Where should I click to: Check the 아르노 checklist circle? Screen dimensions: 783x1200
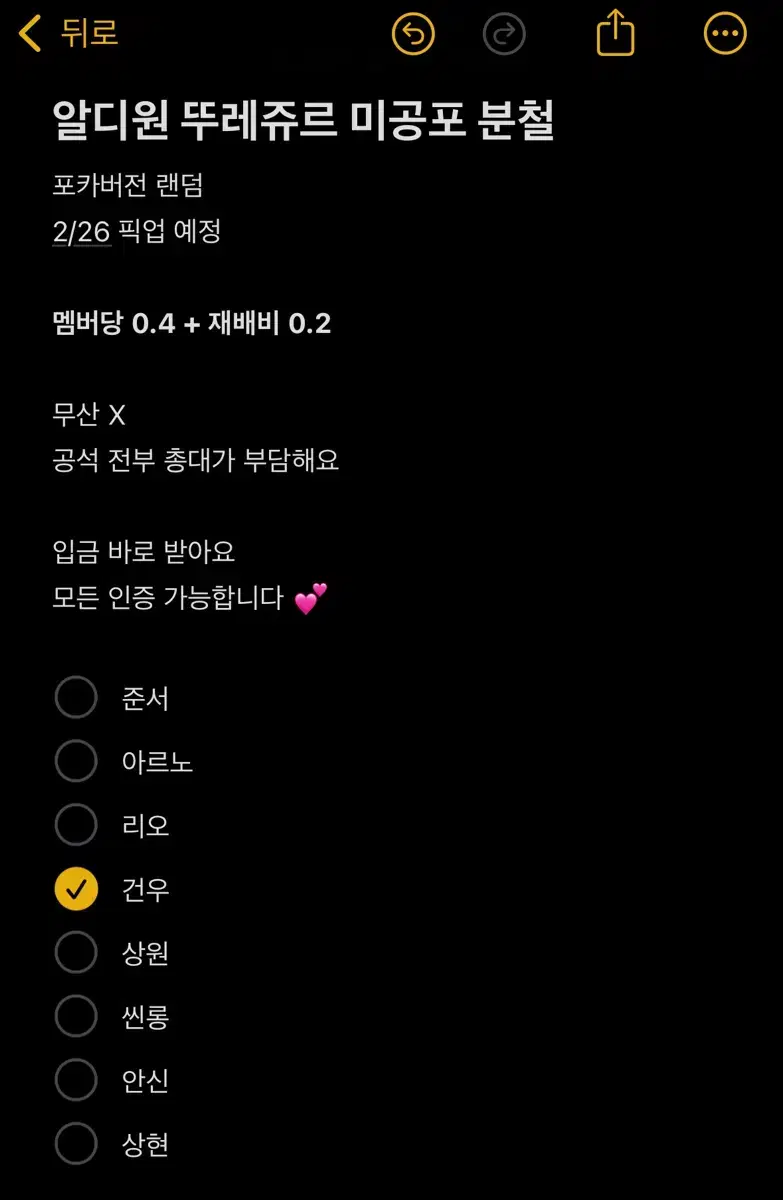tap(76, 762)
